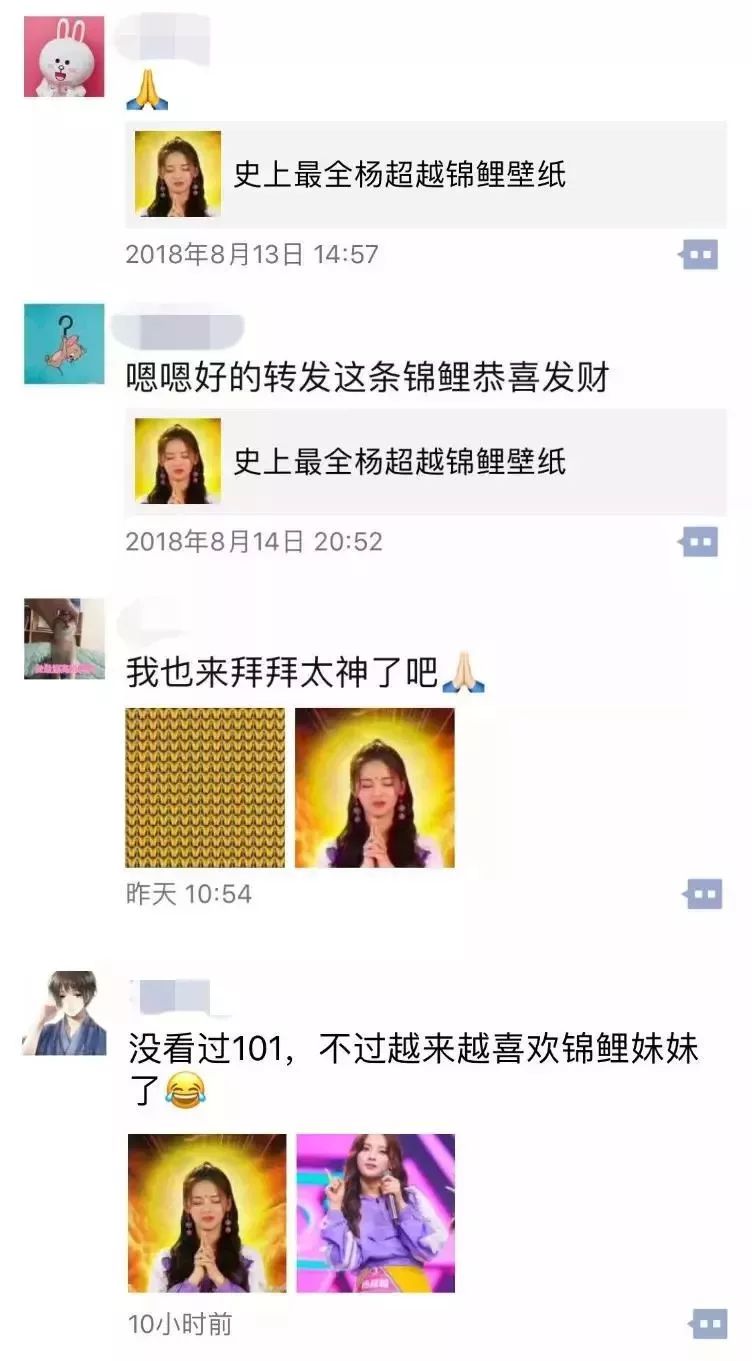Open comment menu for the 10小时前 post
This screenshot has height=1361, width=752.
point(708,1323)
